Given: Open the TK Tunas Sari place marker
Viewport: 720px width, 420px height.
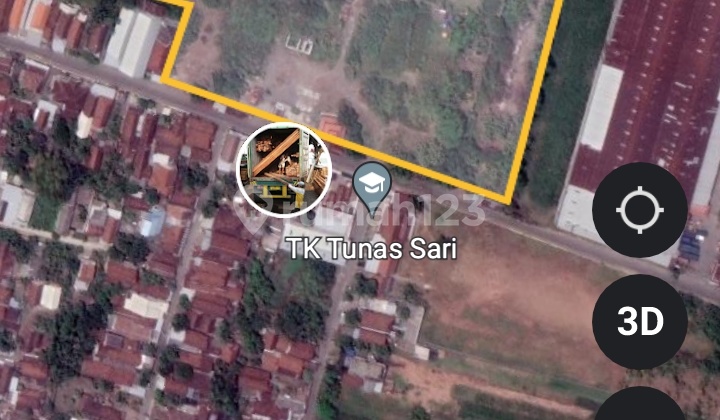Looking at the screenshot, I should click(373, 187).
